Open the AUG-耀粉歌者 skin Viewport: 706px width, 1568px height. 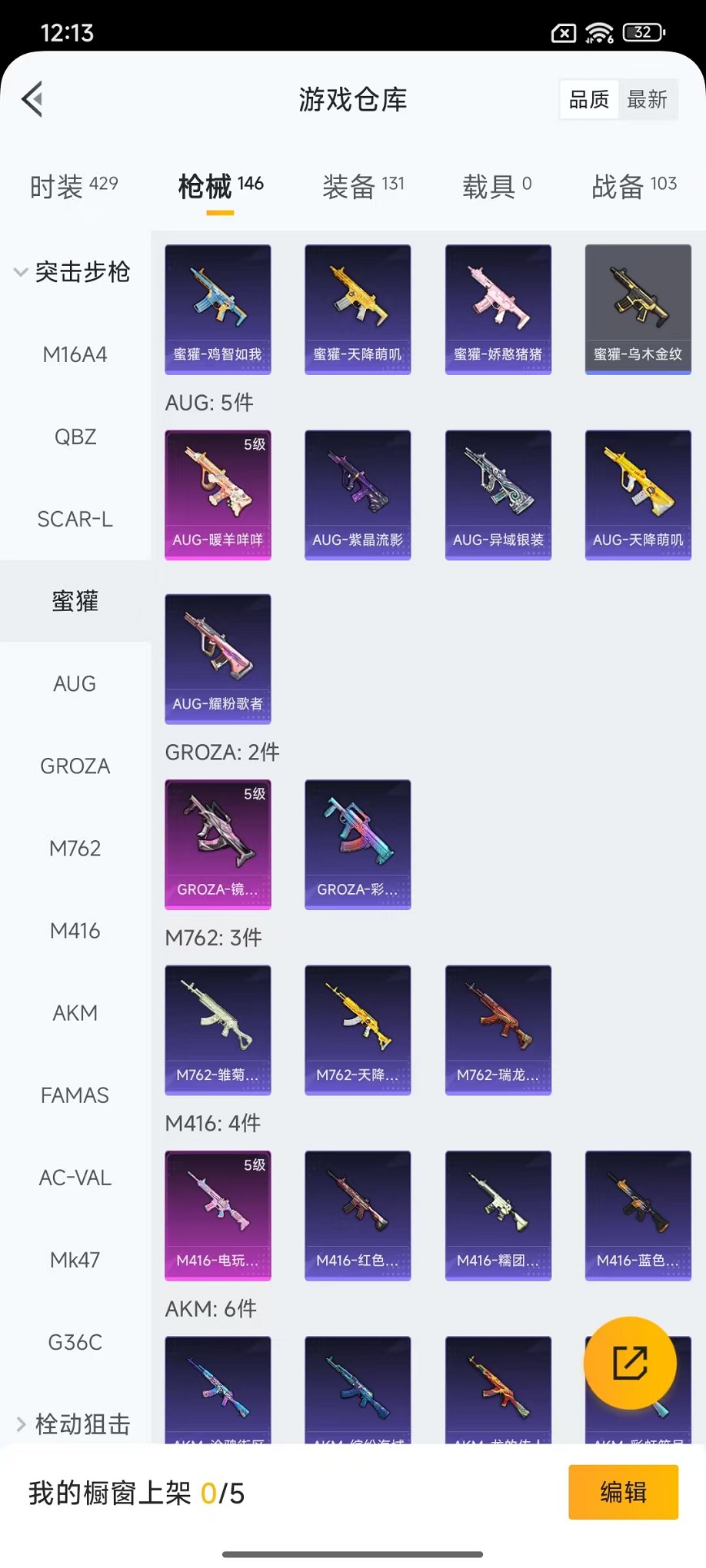218,658
